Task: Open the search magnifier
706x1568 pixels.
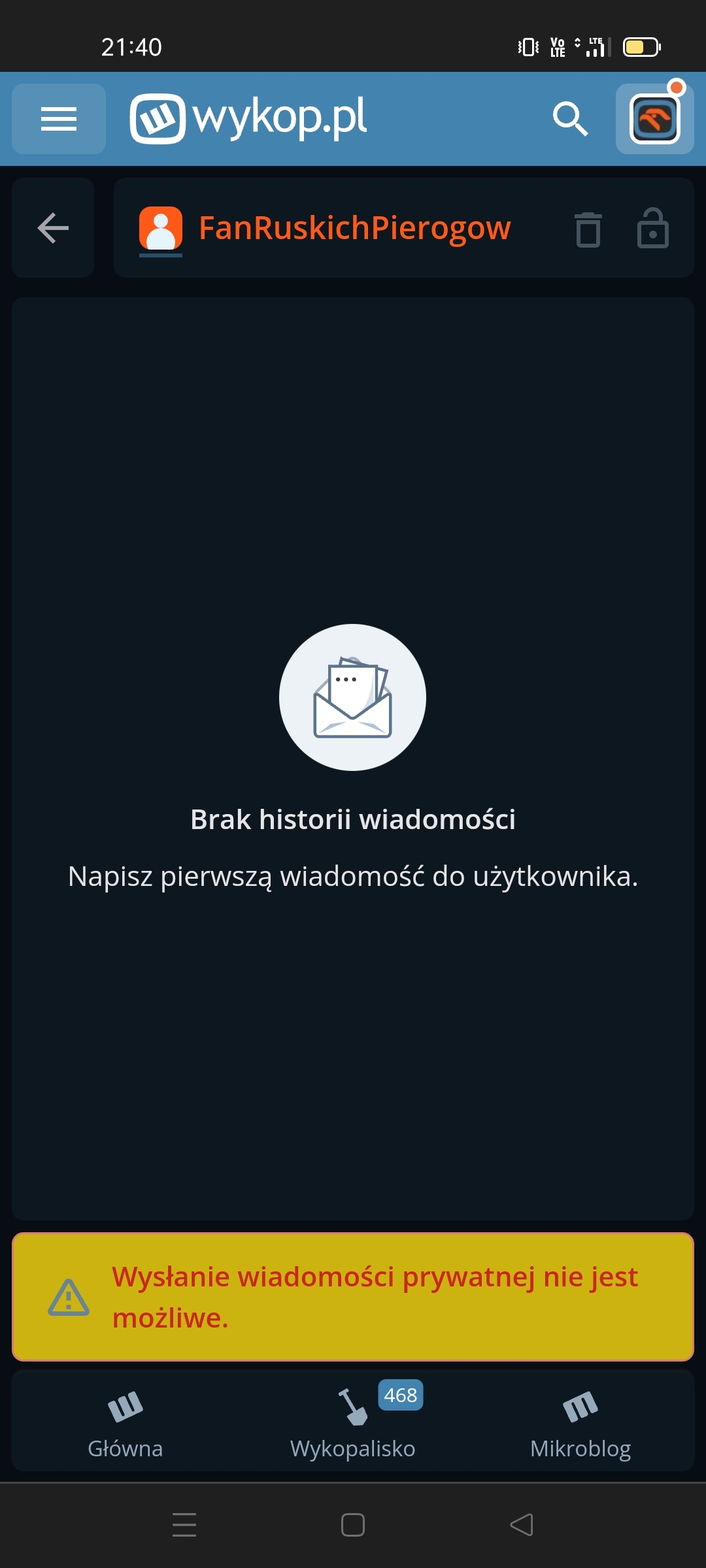Action: coord(570,119)
